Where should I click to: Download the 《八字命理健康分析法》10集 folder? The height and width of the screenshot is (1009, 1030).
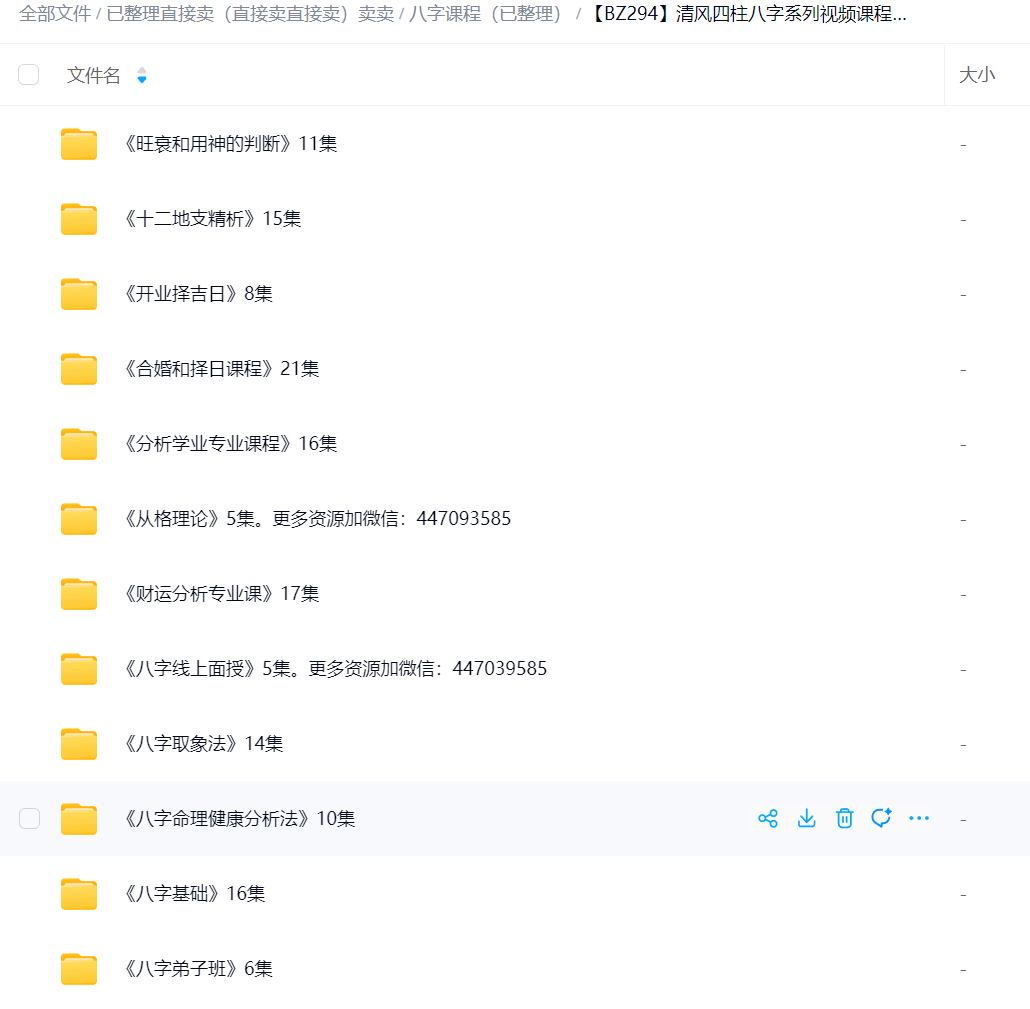pos(806,819)
